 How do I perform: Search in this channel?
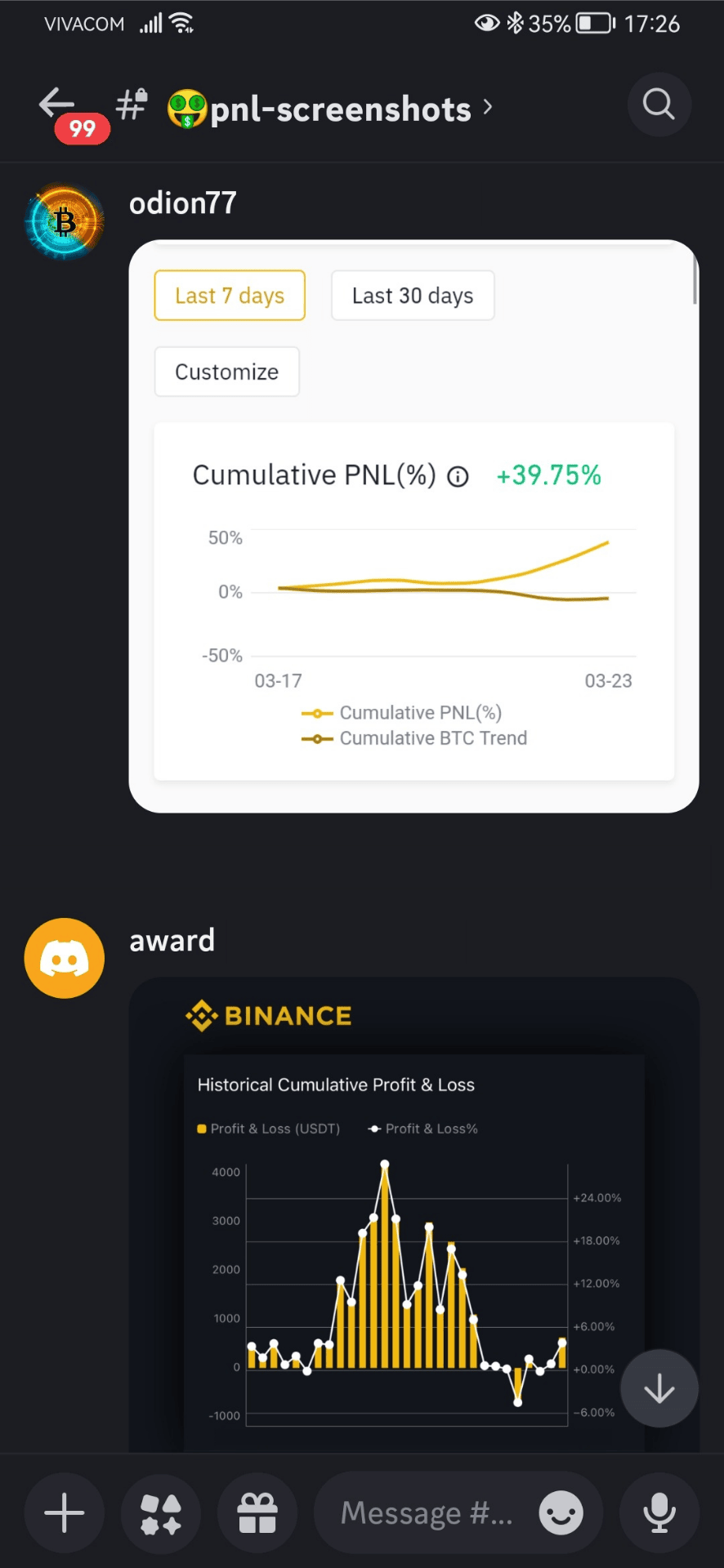pyautogui.click(x=659, y=105)
